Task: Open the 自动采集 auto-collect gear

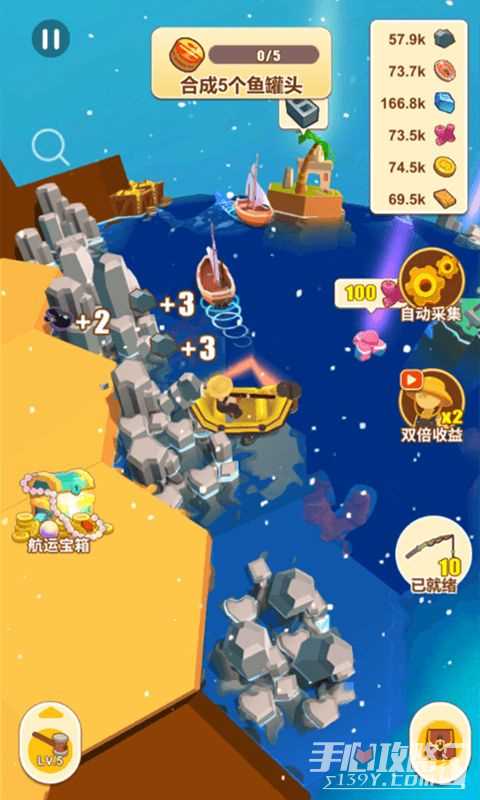Action: pos(431,285)
